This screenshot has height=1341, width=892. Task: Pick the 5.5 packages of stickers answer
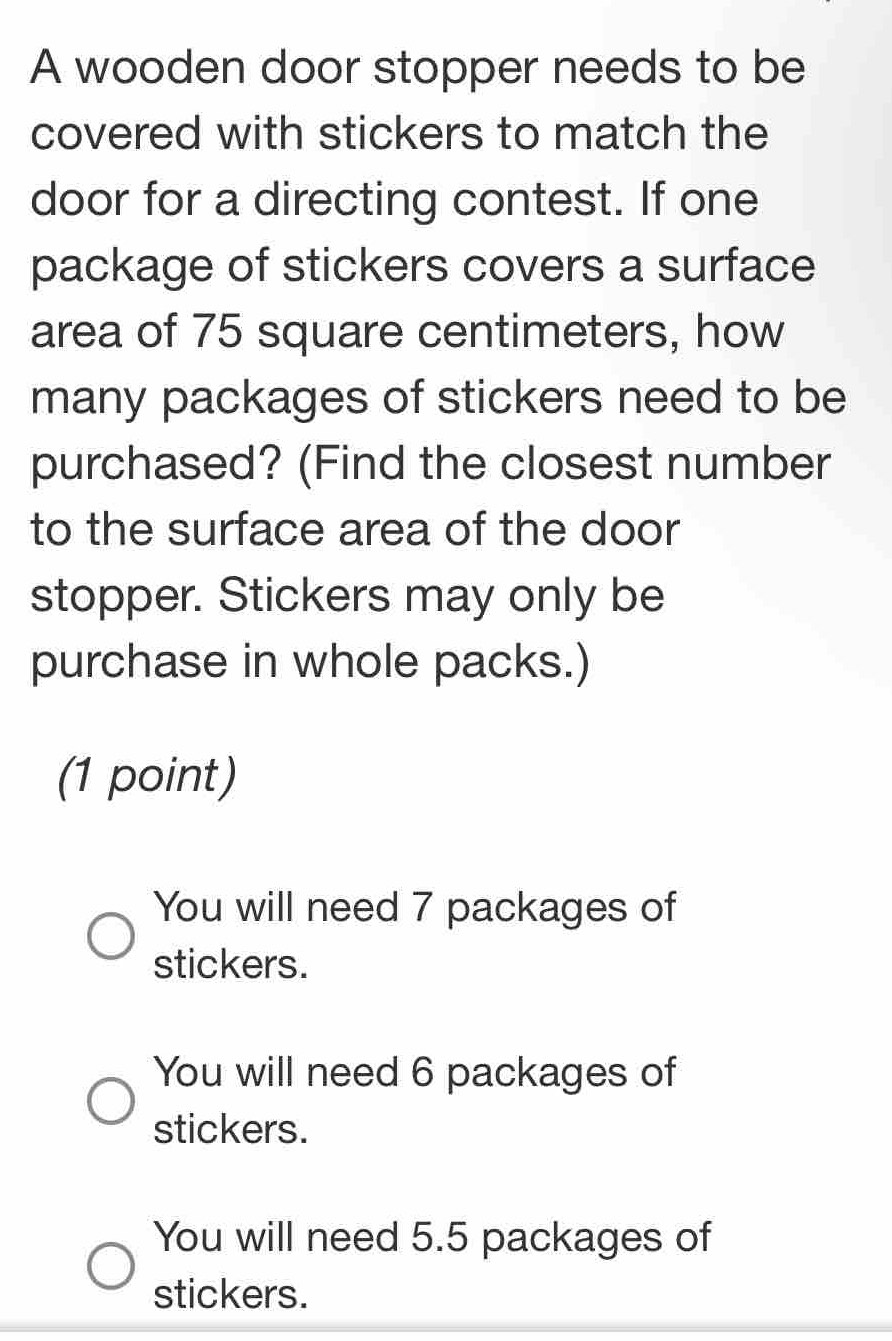109,1266
